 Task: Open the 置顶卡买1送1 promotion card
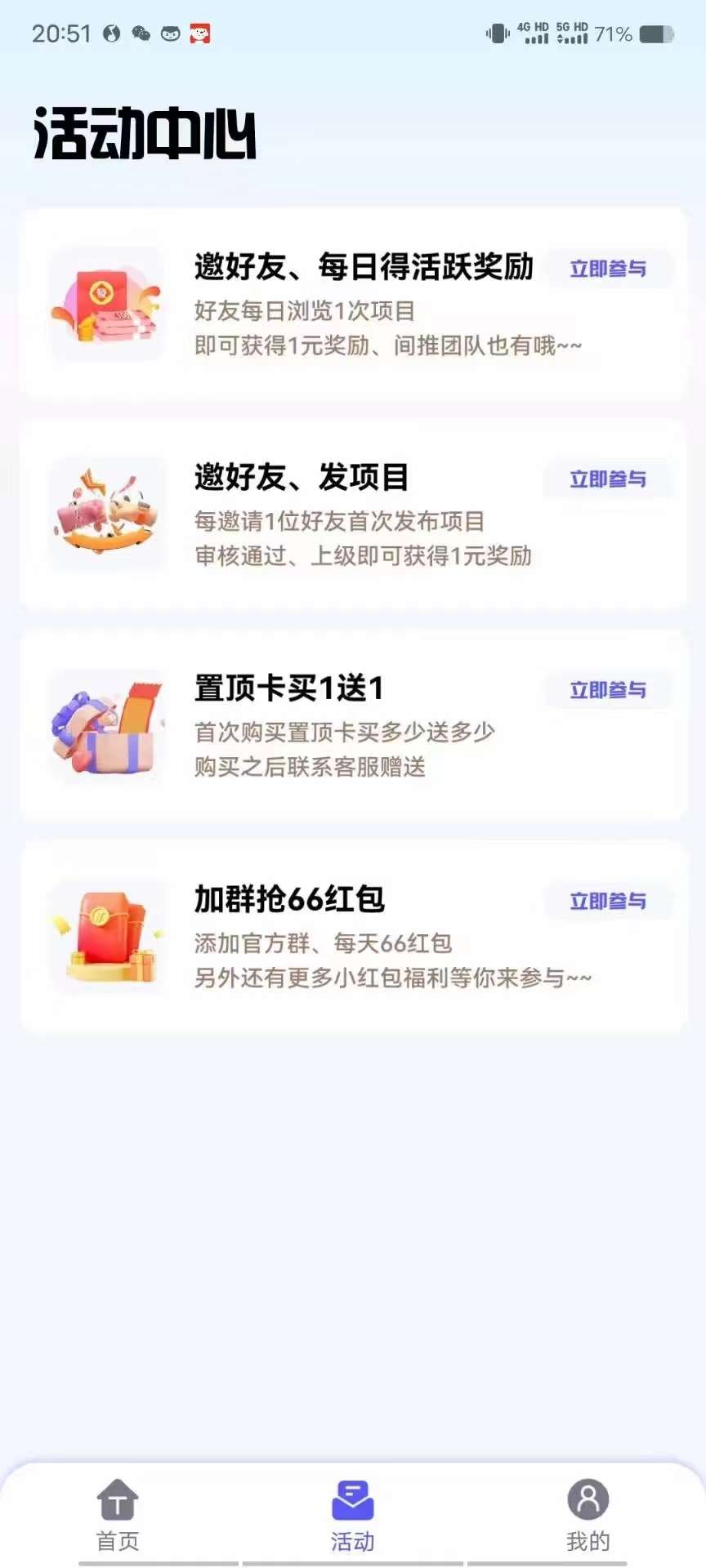(x=353, y=725)
